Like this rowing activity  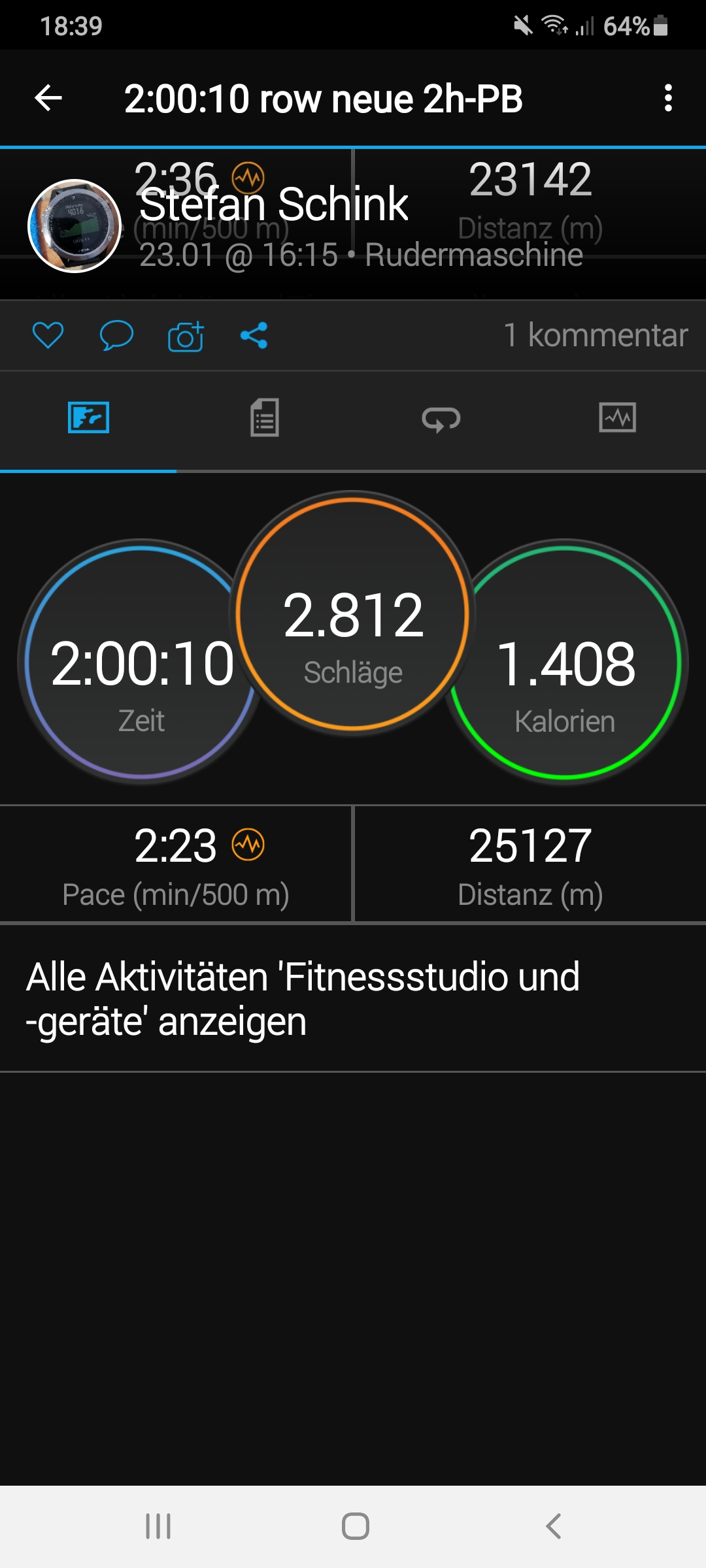click(48, 336)
